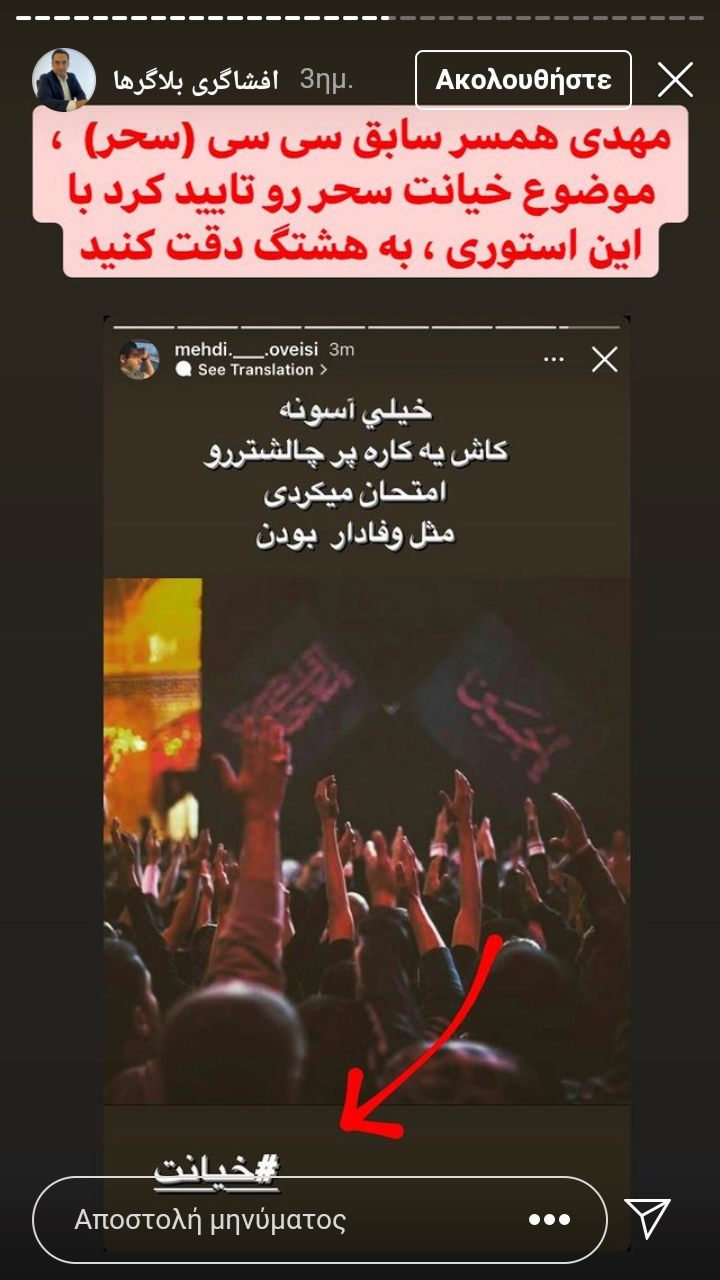This screenshot has height=1280, width=720.
Task: Share this story via paper plane icon
Action: coord(647,1218)
